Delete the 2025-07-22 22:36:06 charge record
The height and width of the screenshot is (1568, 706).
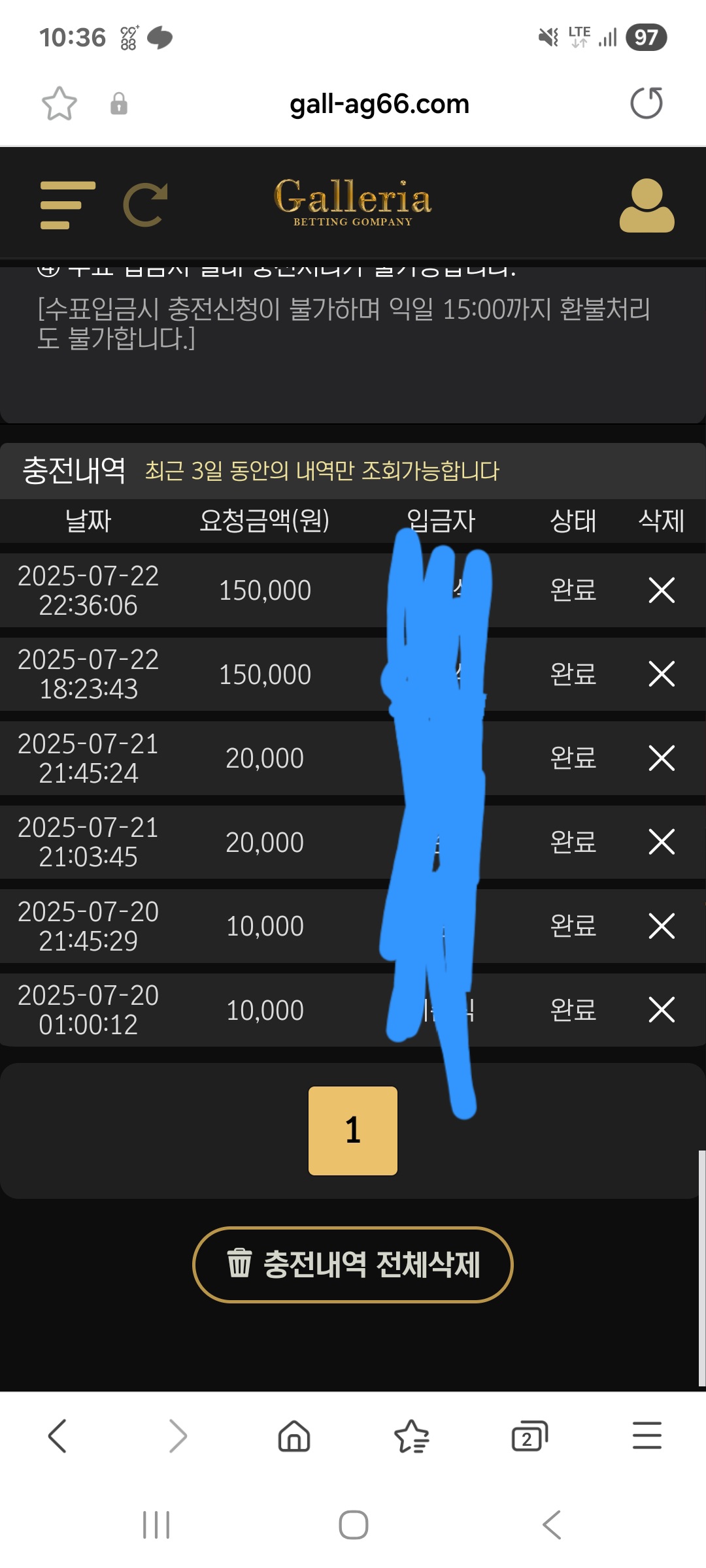point(662,590)
